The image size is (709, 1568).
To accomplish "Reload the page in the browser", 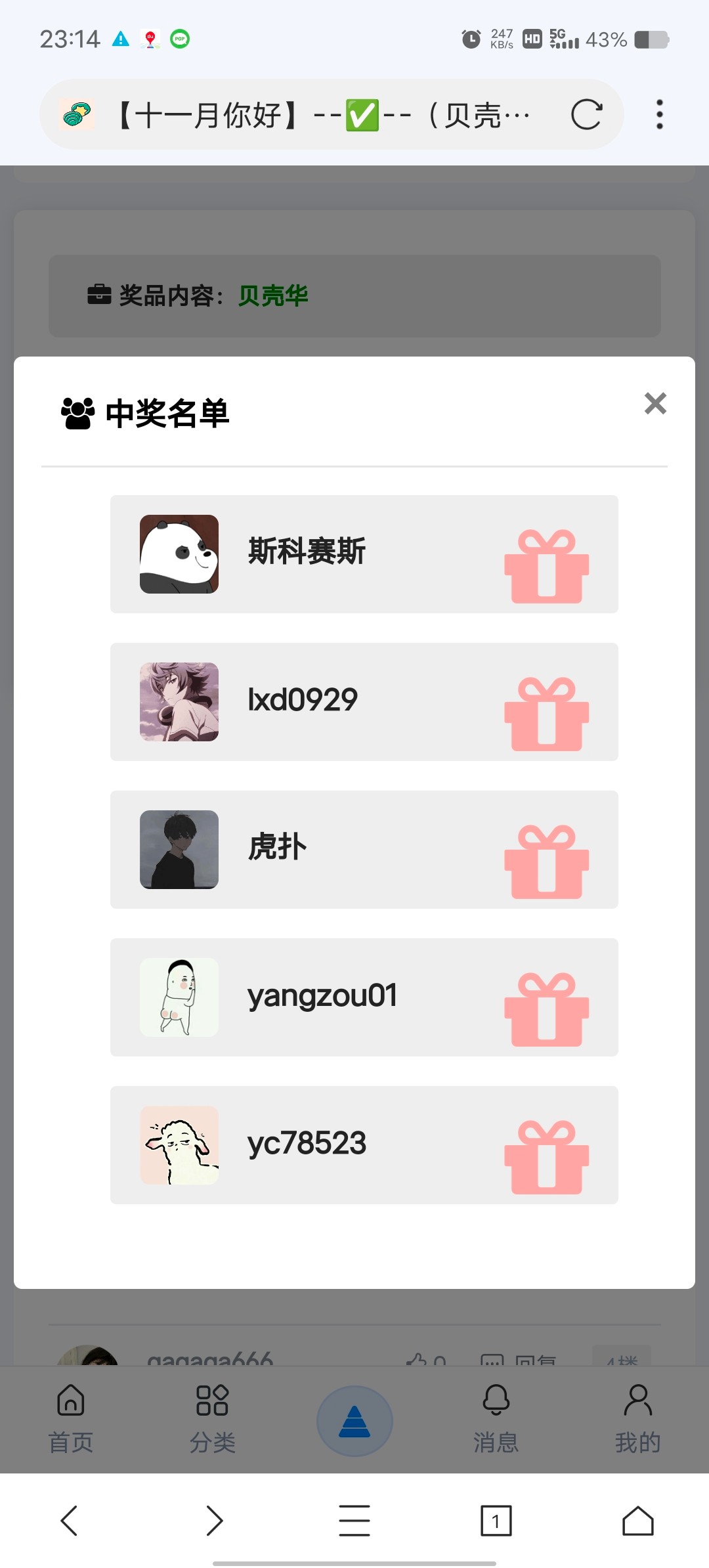I will 586,115.
